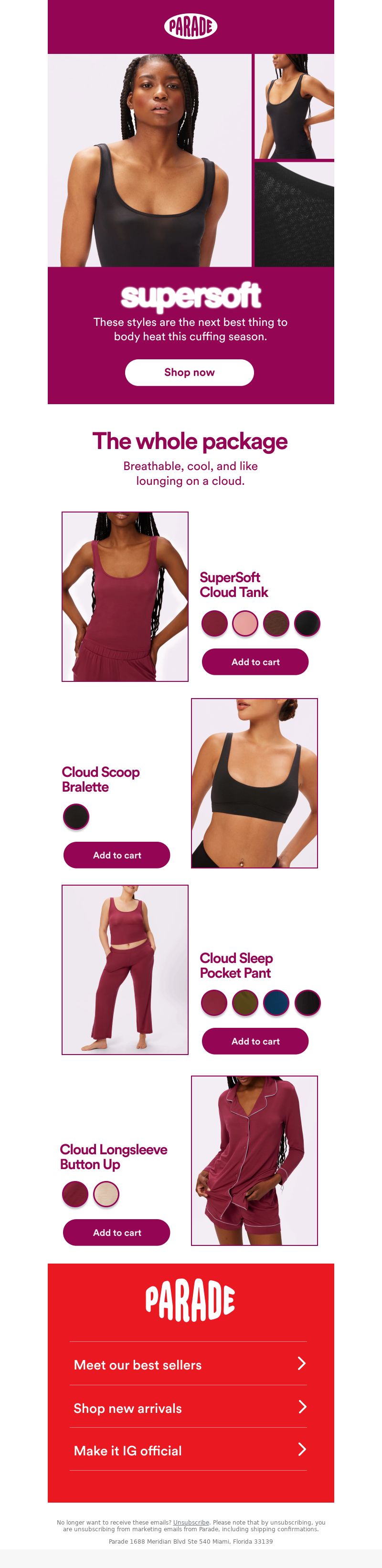Add SuperSoft Cloud Tank to cart

click(x=255, y=662)
